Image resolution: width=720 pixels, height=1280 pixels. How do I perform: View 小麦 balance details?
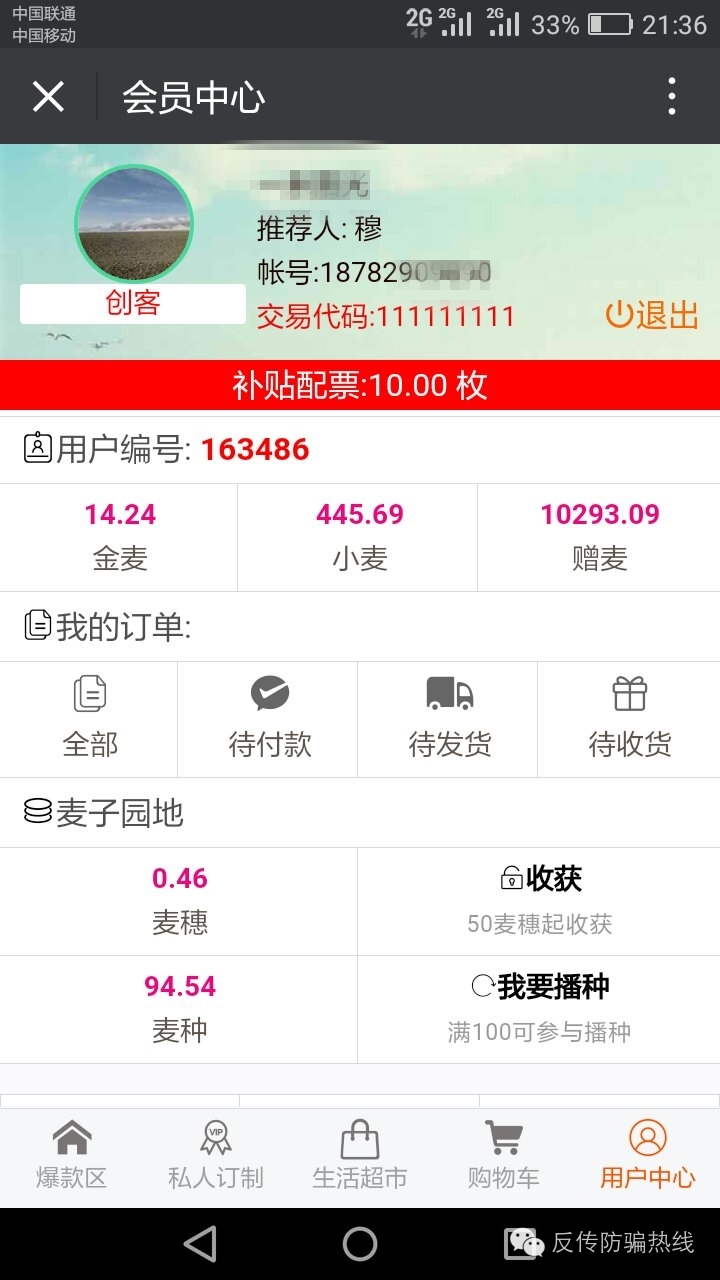tap(359, 537)
